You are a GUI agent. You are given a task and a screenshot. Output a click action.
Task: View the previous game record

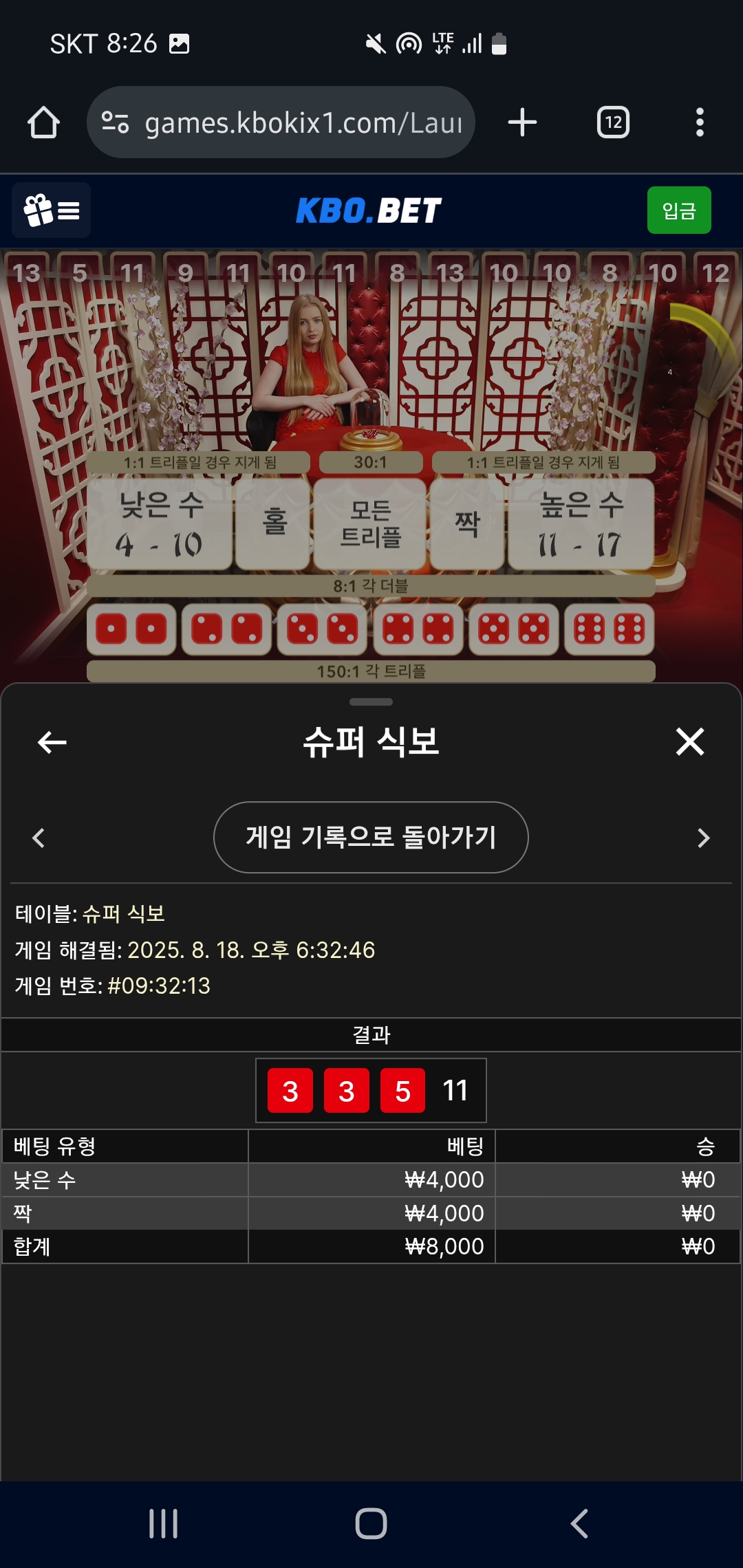point(39,838)
